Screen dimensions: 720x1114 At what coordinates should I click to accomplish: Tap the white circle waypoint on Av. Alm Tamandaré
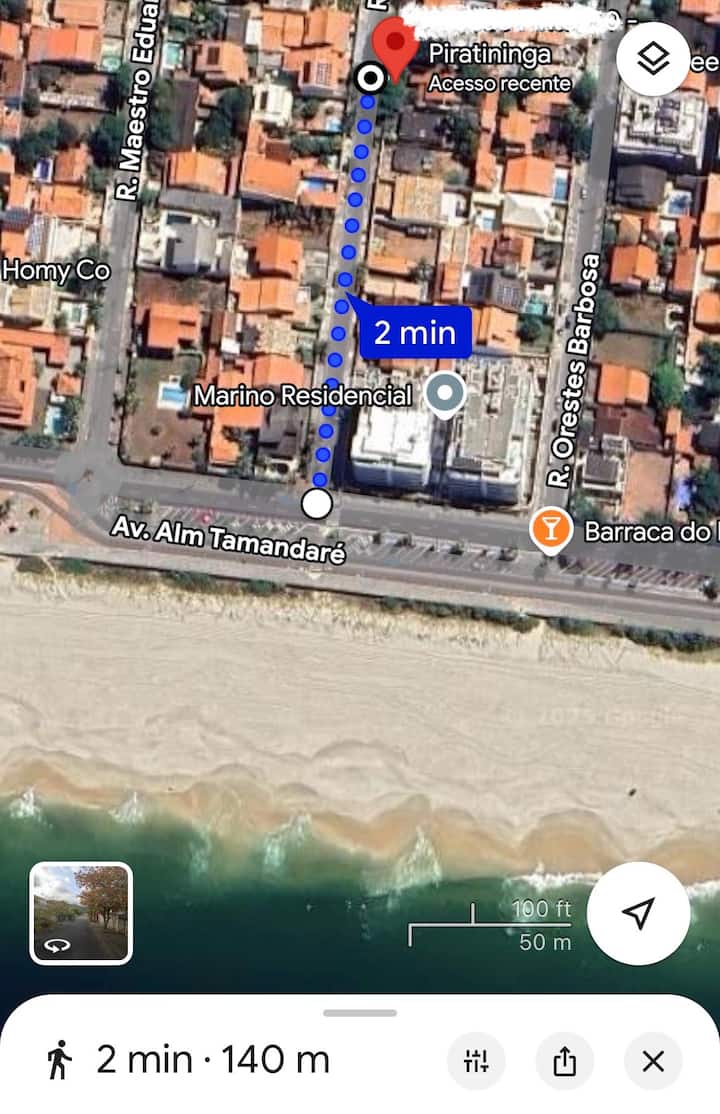(x=318, y=504)
